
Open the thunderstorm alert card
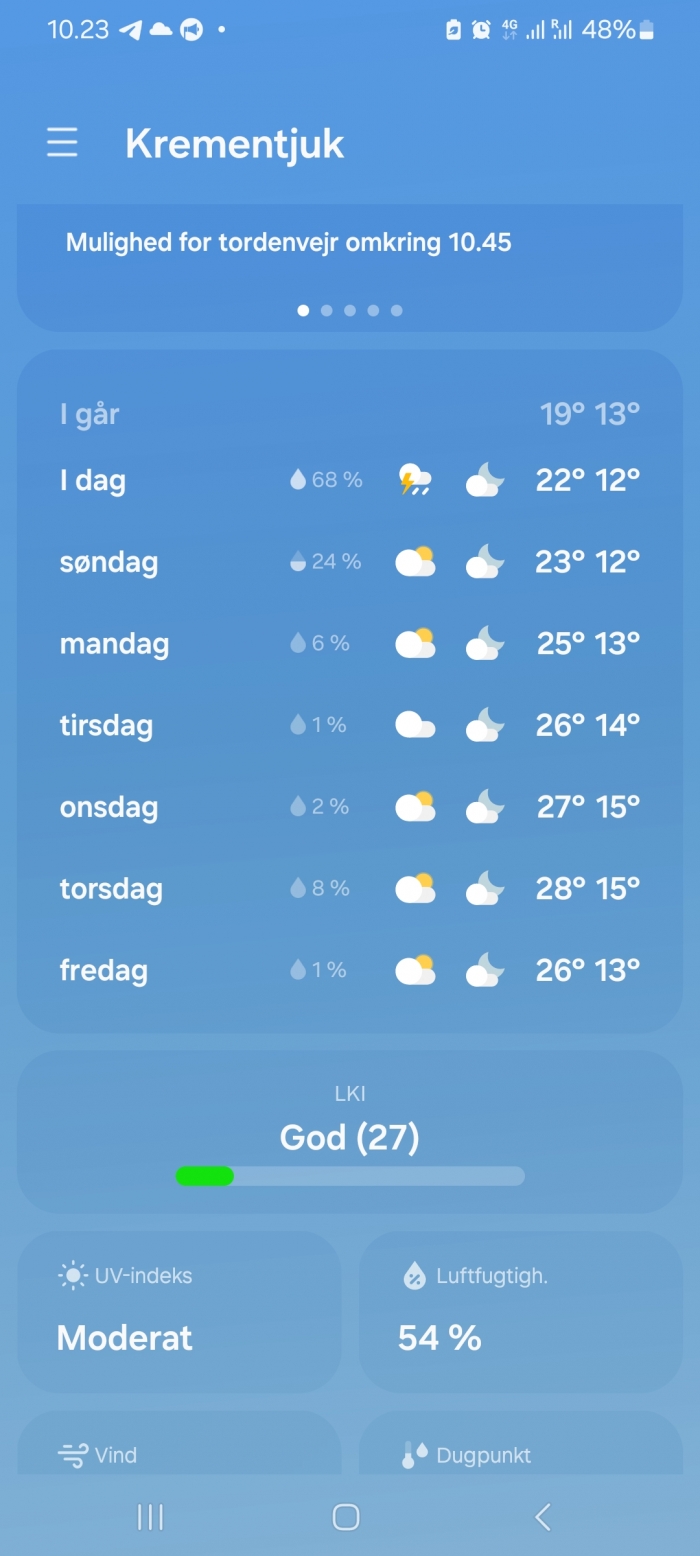[x=350, y=268]
